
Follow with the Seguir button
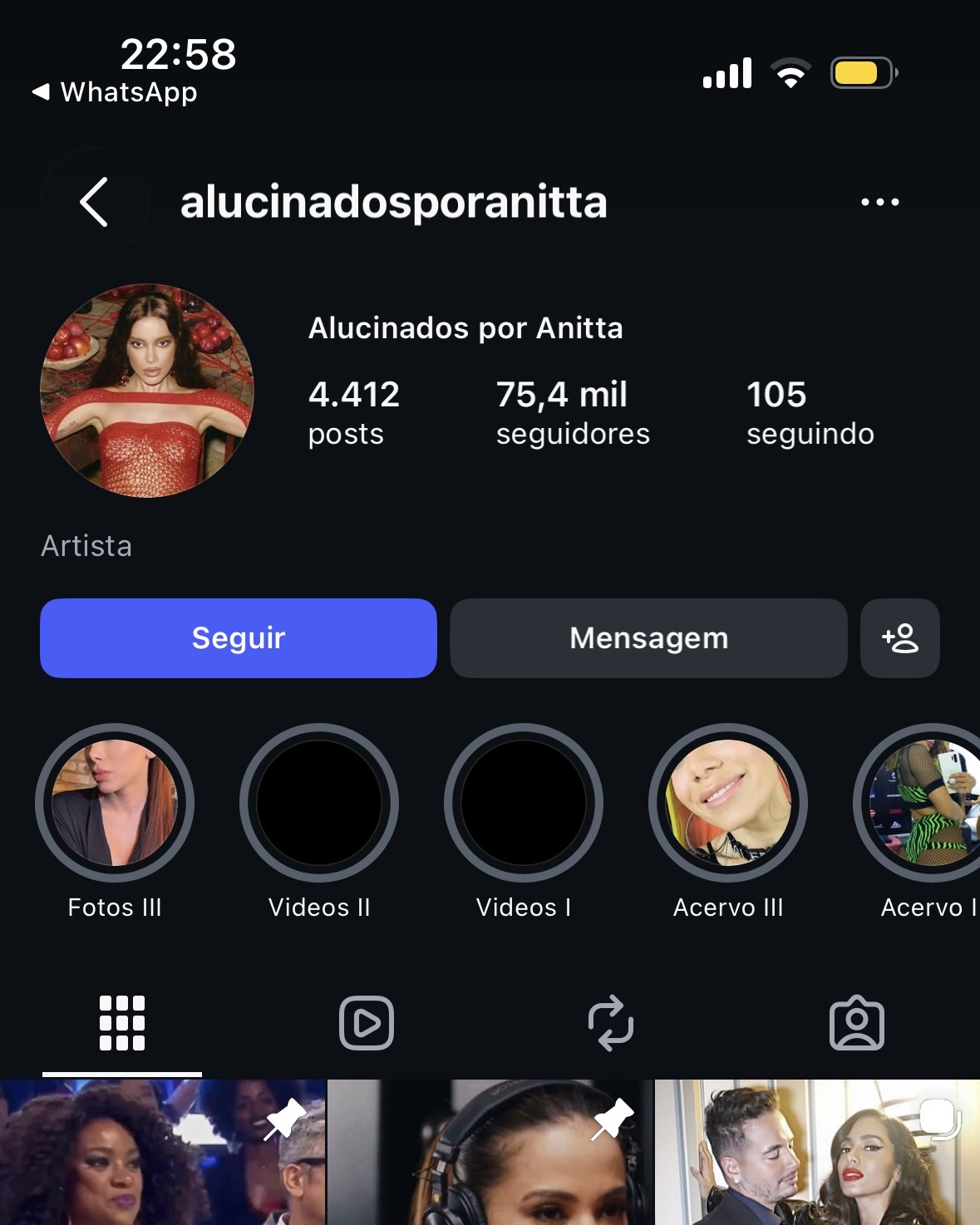(x=239, y=638)
